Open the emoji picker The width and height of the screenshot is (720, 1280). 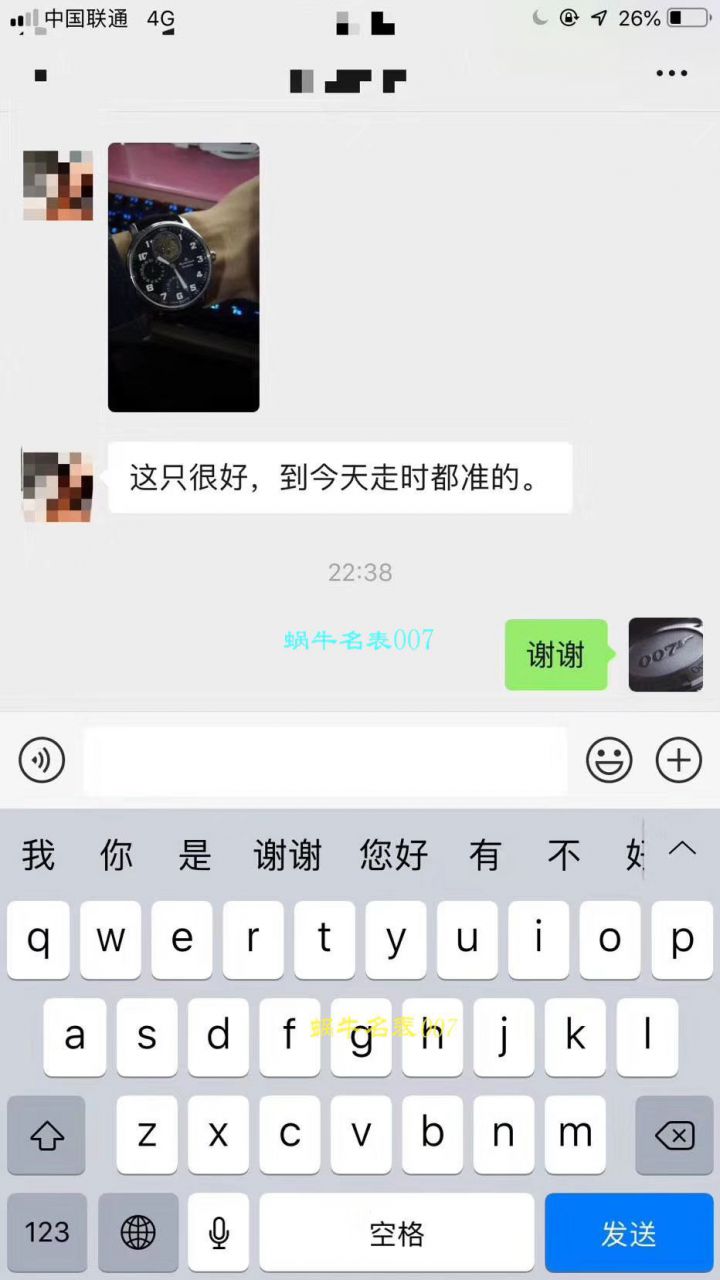click(x=609, y=760)
